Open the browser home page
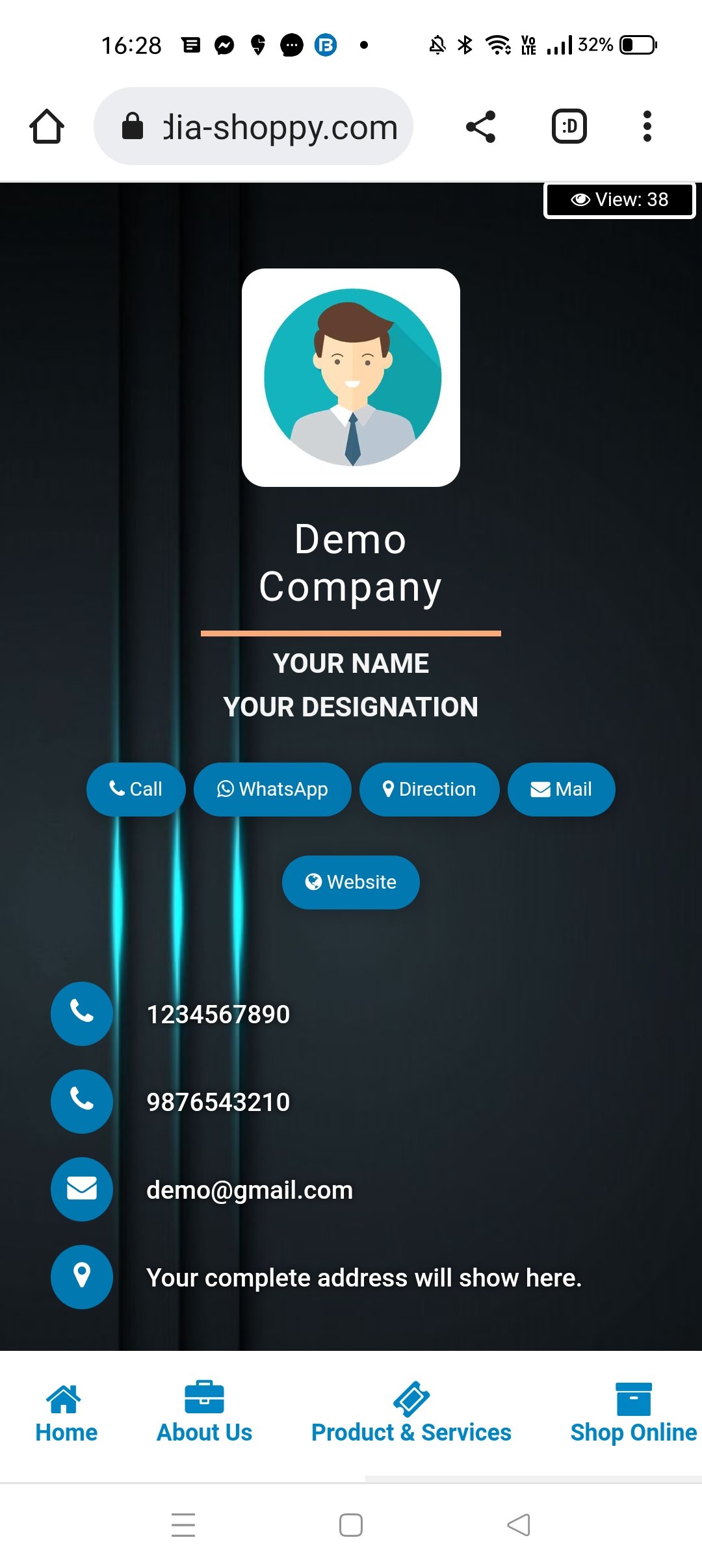 [47, 126]
